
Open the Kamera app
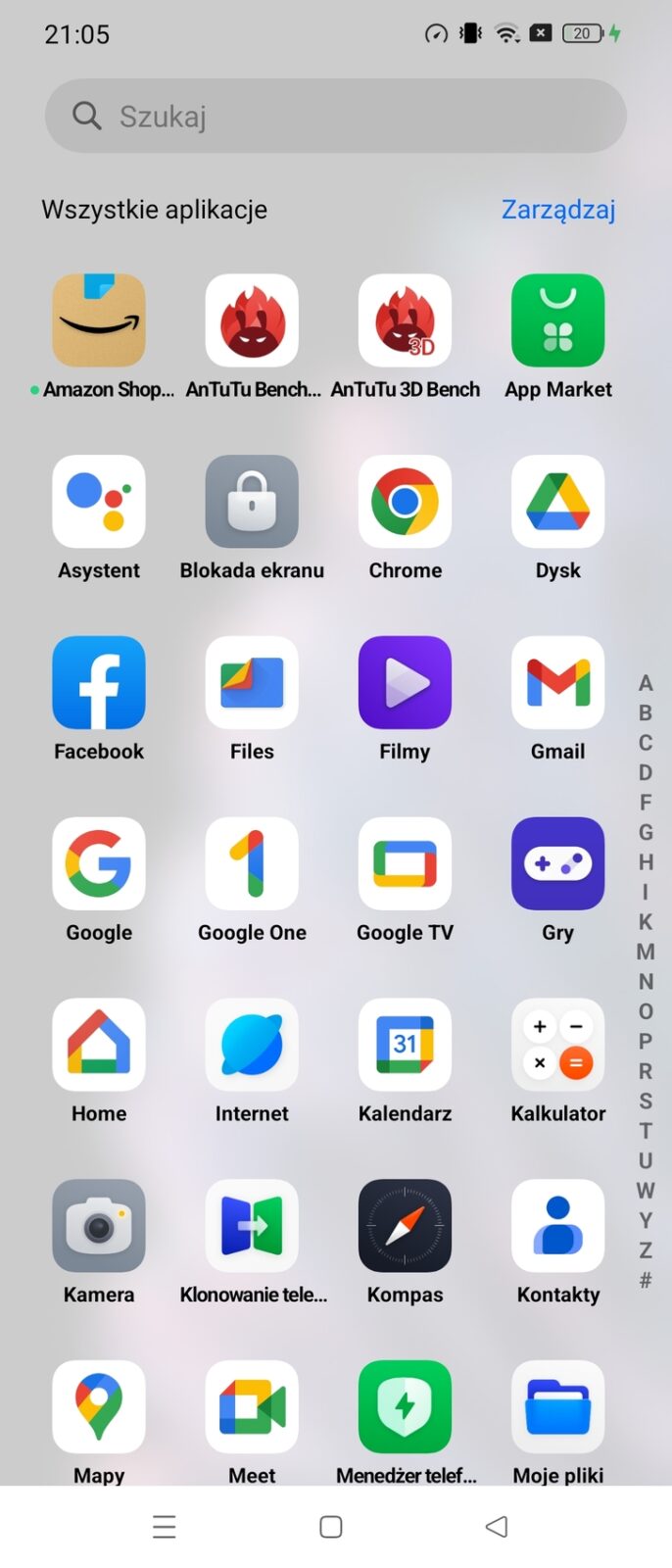tap(99, 1226)
